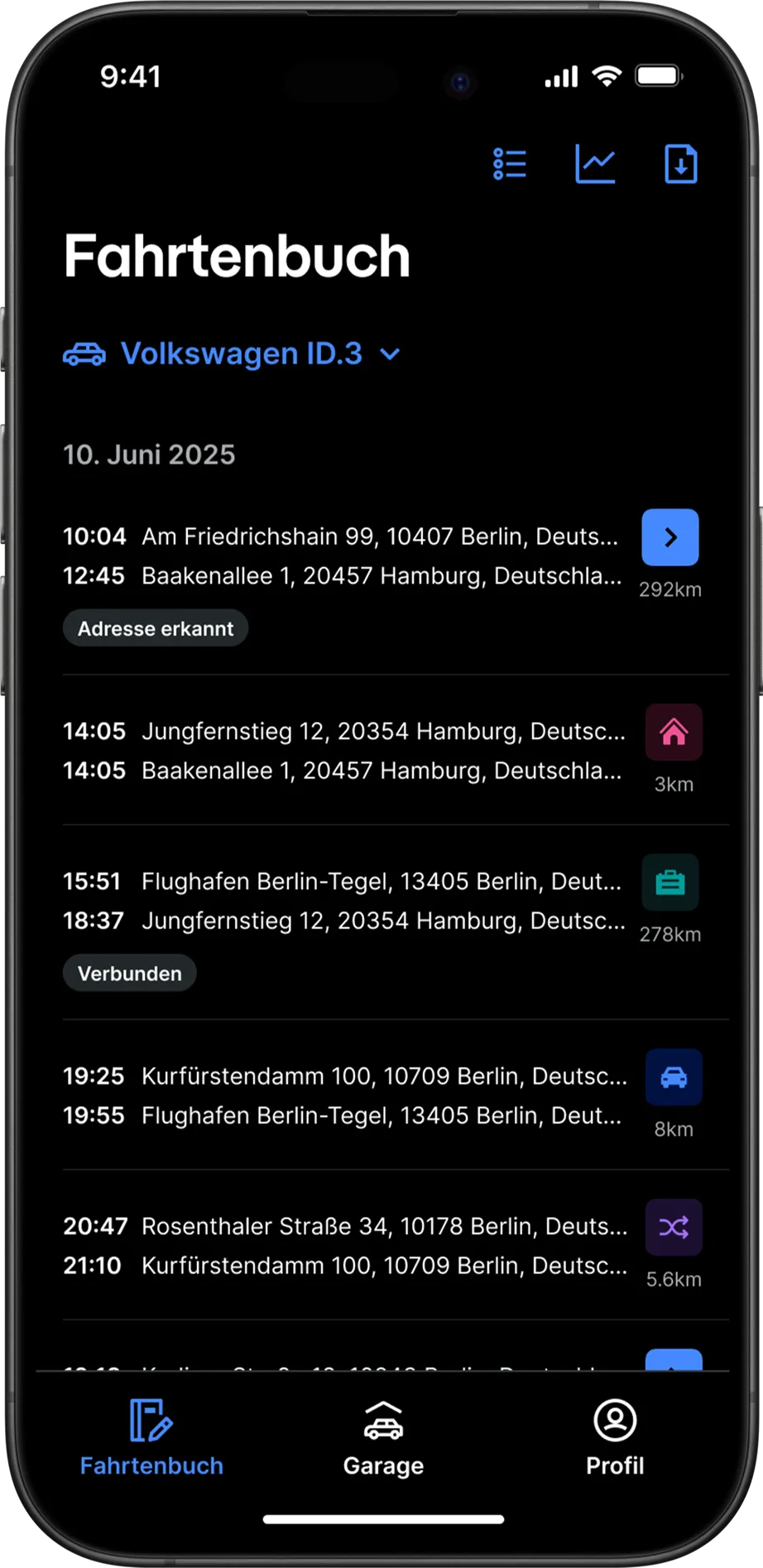Viewport: 763px width, 1568px height.
Task: Export the logbook with the download icon
Action: tap(680, 164)
